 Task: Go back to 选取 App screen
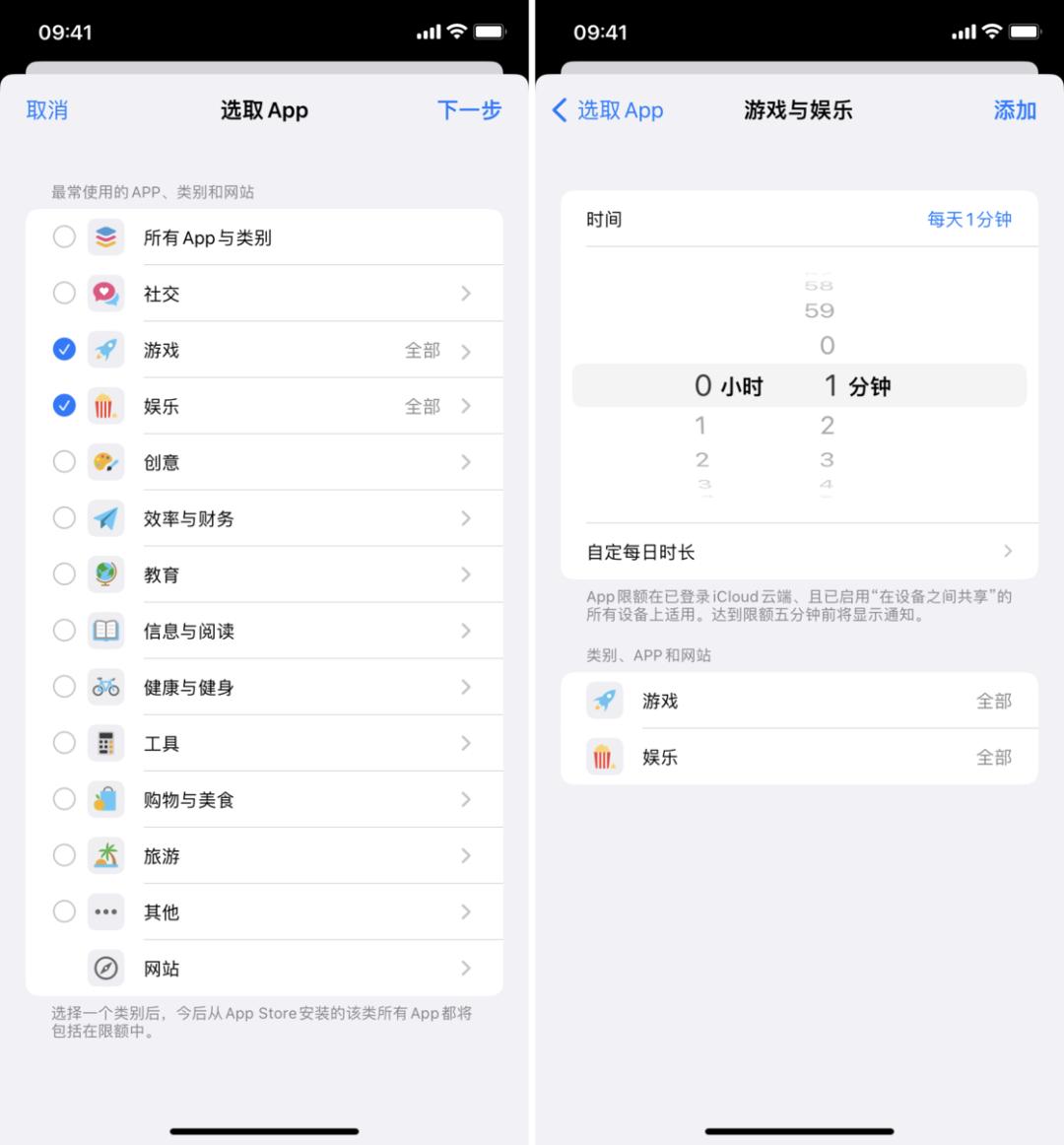pyautogui.click(x=608, y=110)
